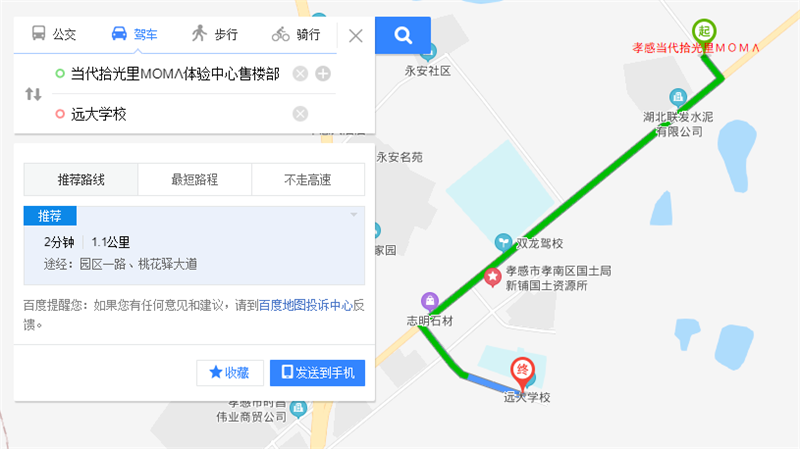Select the 推荐路线 route option
Viewport: 800px width, 449px height.
[x=81, y=180]
